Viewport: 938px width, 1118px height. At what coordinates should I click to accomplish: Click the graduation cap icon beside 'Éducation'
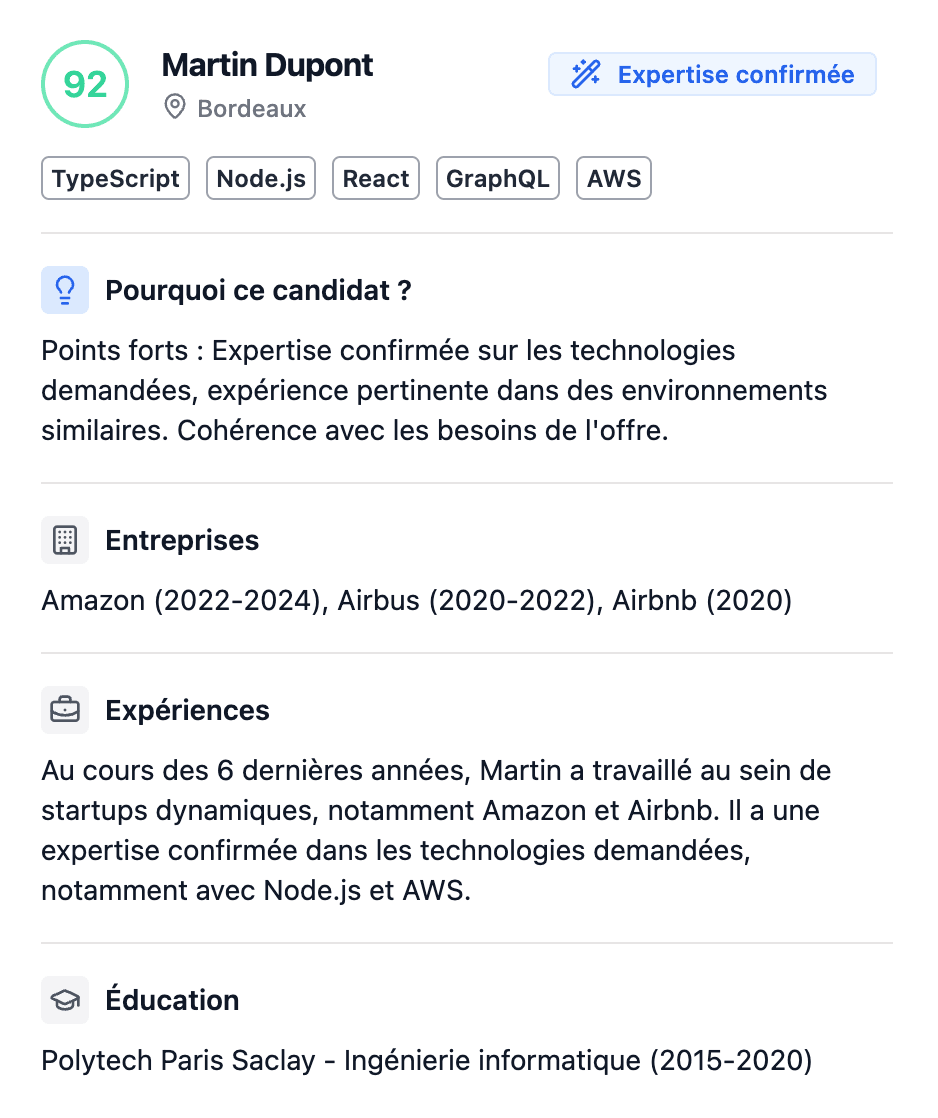pos(65,1000)
